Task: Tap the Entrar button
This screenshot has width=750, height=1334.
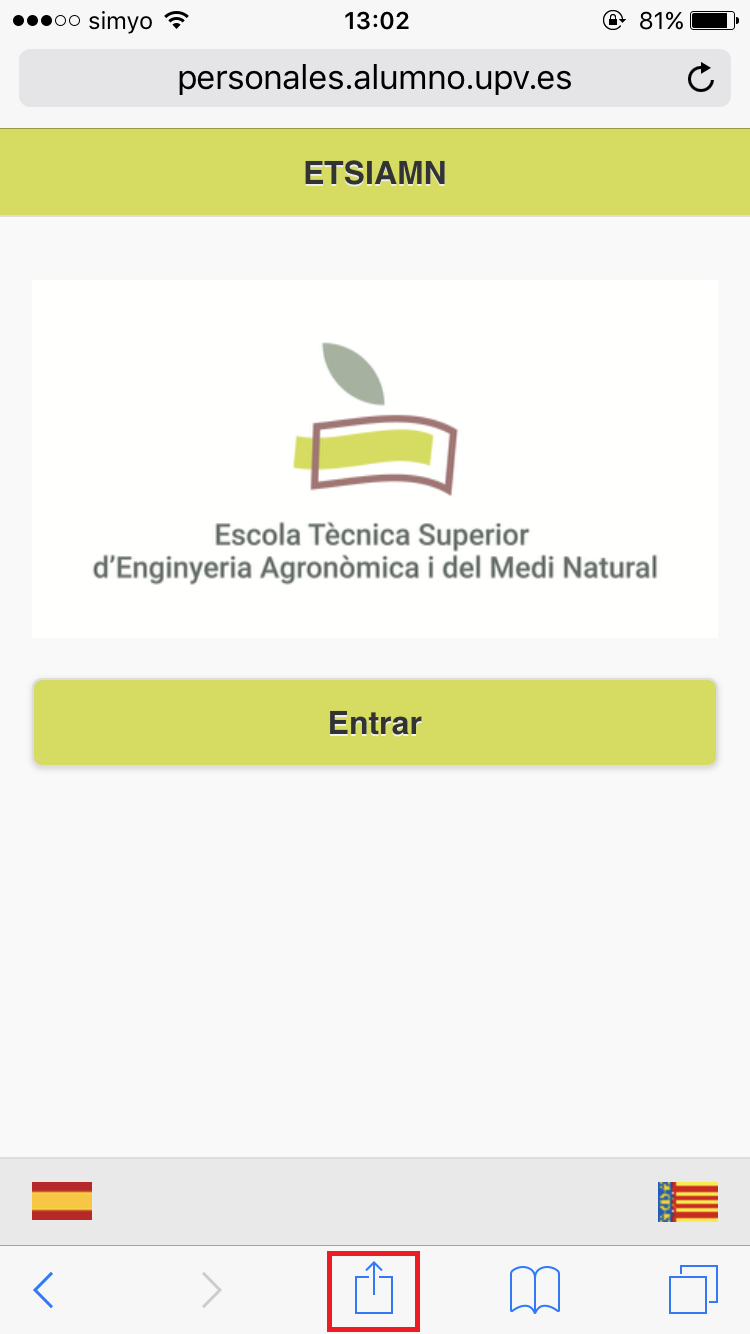Action: 375,723
